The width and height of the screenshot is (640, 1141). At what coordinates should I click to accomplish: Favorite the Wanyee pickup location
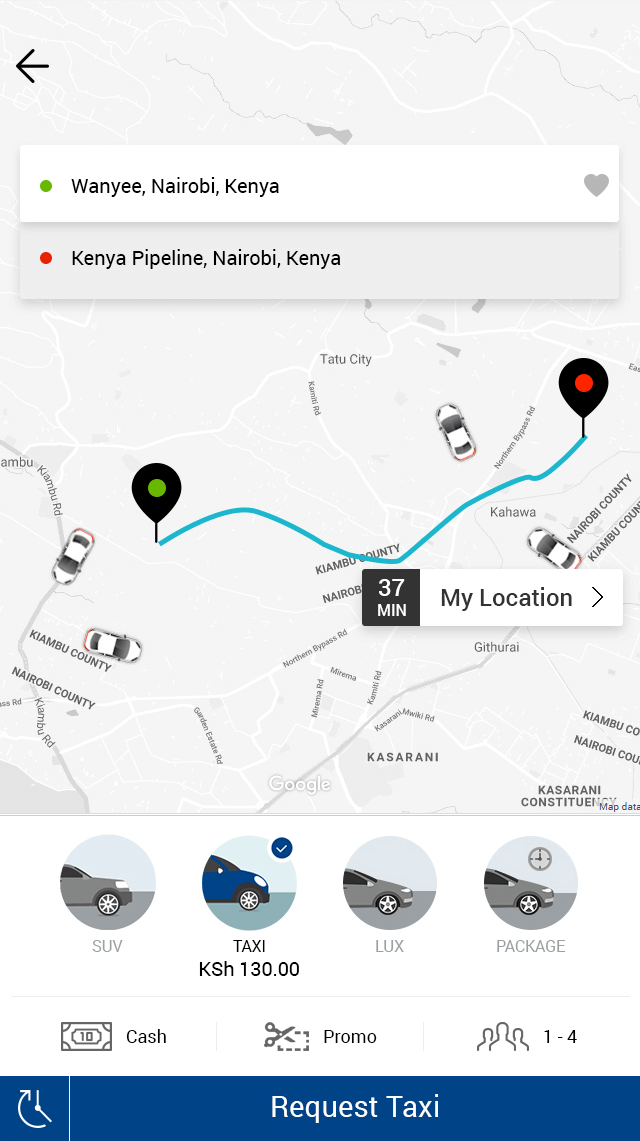pyautogui.click(x=596, y=185)
